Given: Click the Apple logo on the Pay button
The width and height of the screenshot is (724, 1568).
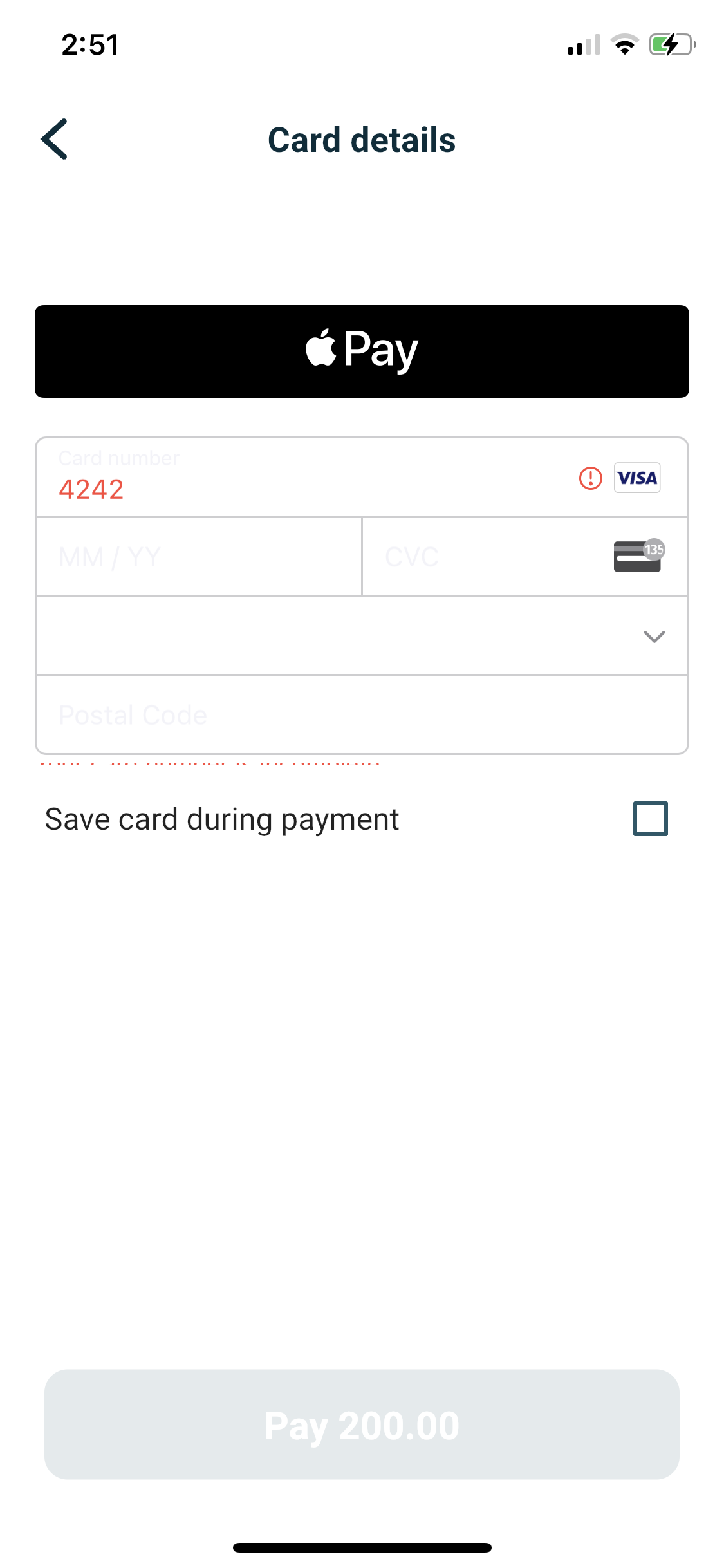Looking at the screenshot, I should 320,348.
